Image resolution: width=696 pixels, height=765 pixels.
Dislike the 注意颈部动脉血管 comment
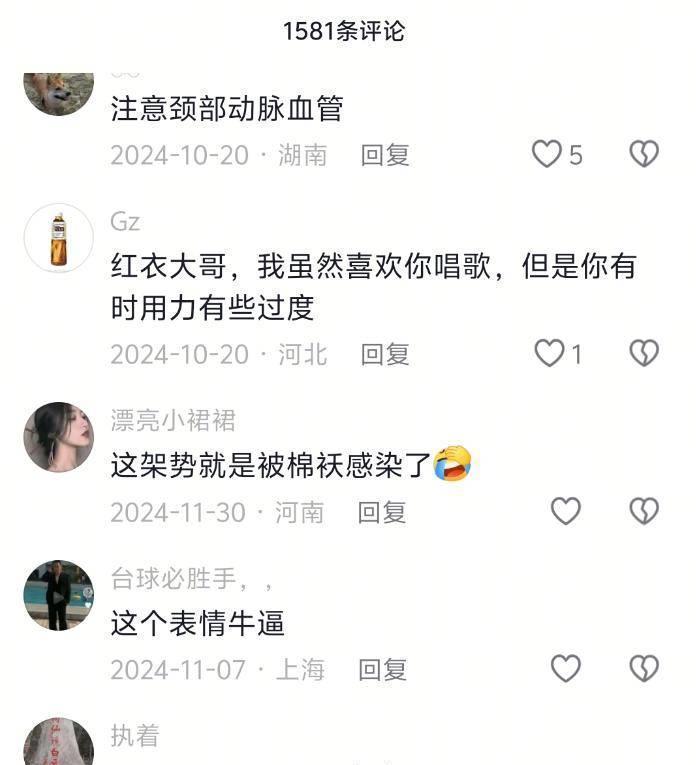[643, 154]
